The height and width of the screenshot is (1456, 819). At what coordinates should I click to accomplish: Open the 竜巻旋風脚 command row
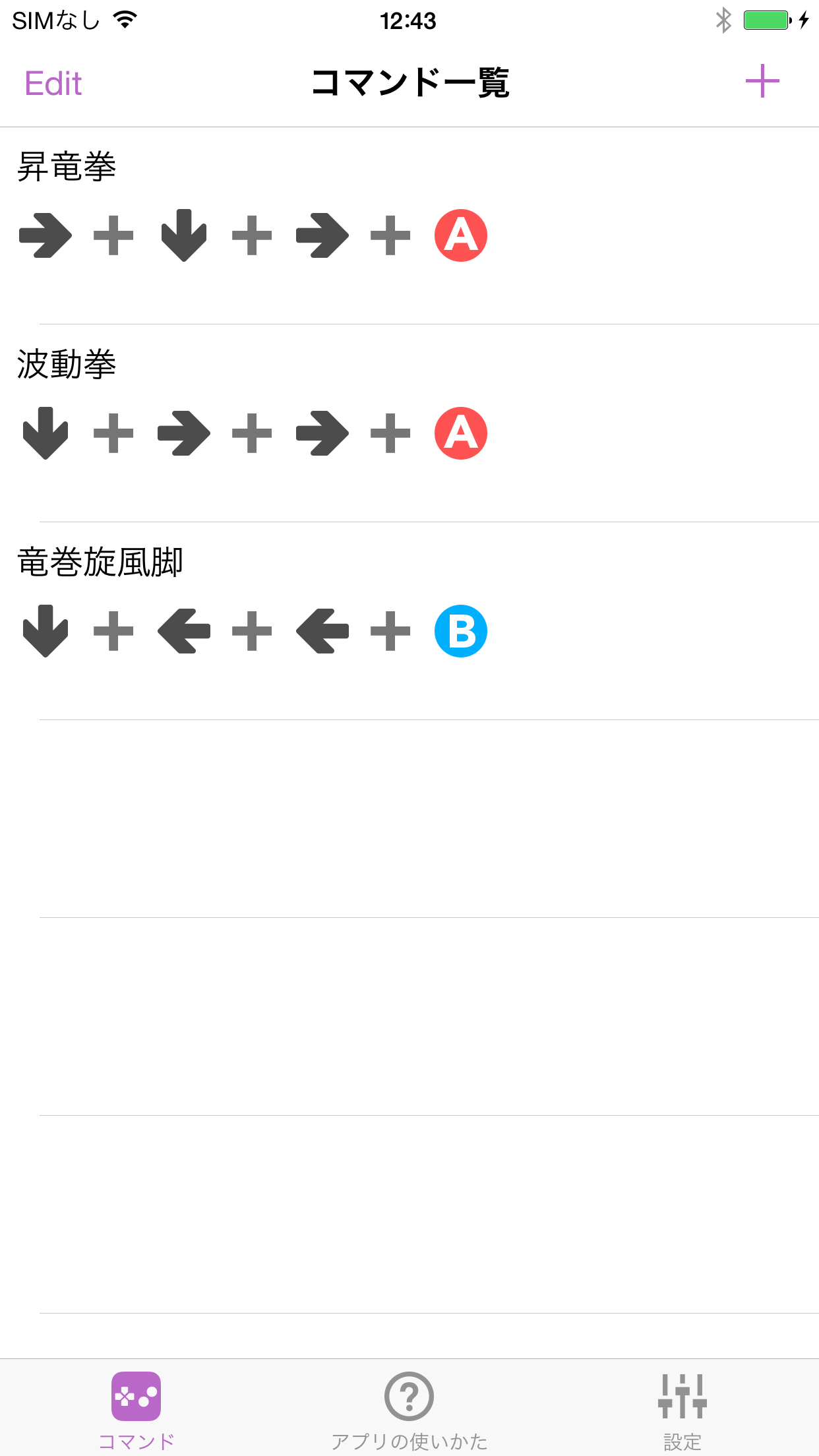click(x=409, y=621)
